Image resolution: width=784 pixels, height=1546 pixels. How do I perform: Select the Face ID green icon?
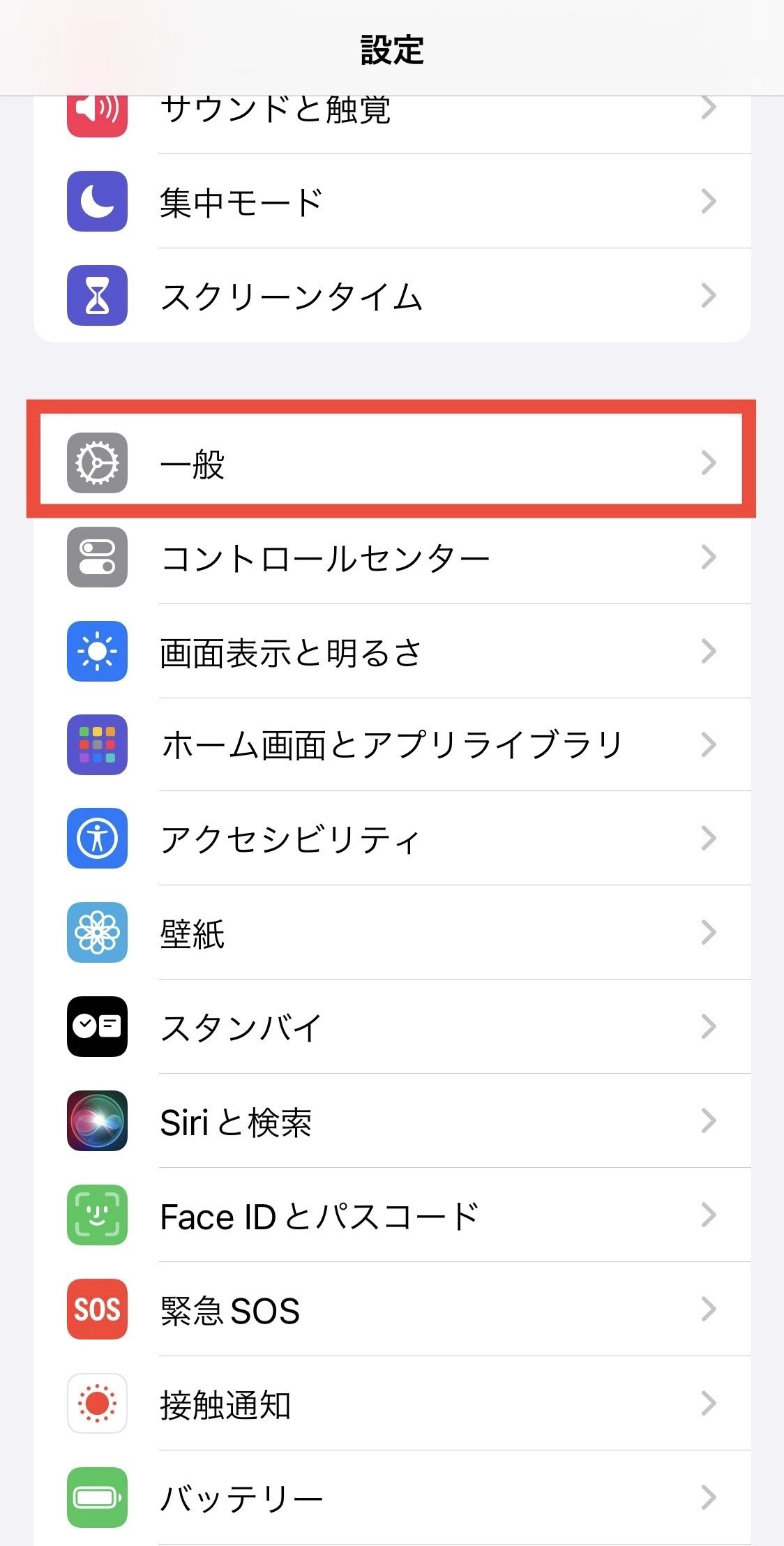96,1216
